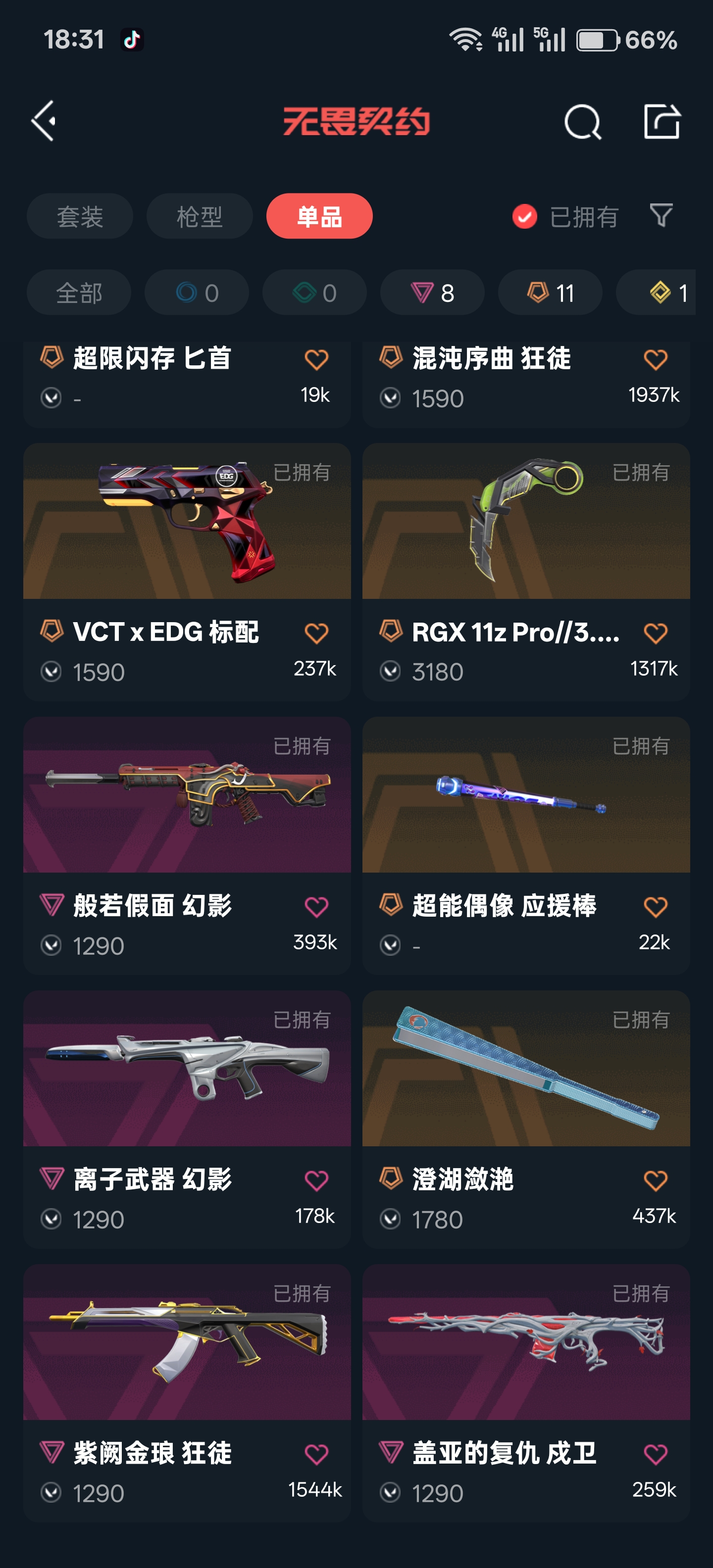Favorite the 般若假面 幻影 skin
This screenshot has width=713, height=1568.
point(316,907)
